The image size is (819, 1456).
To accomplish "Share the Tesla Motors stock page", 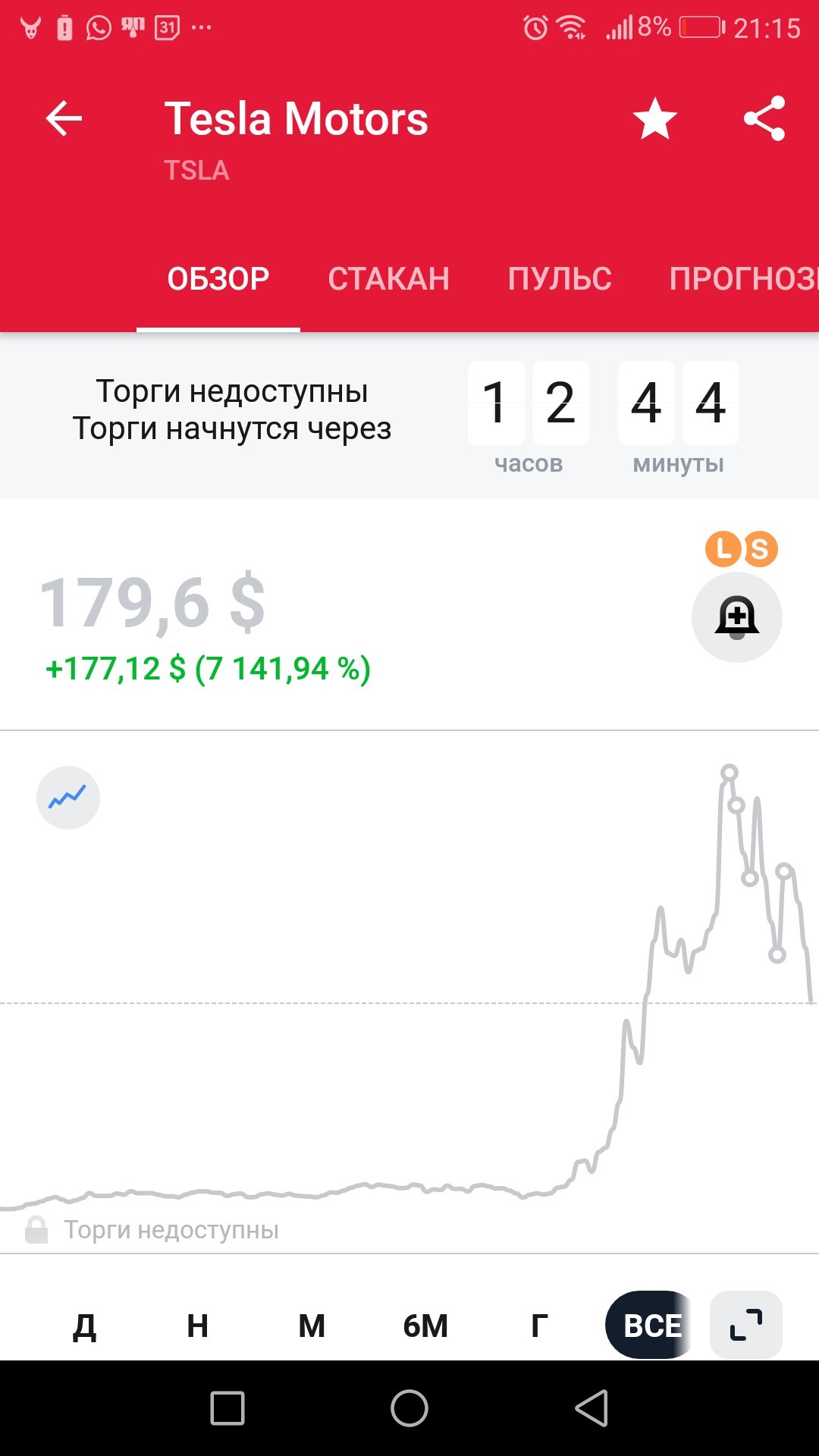I will 764,119.
